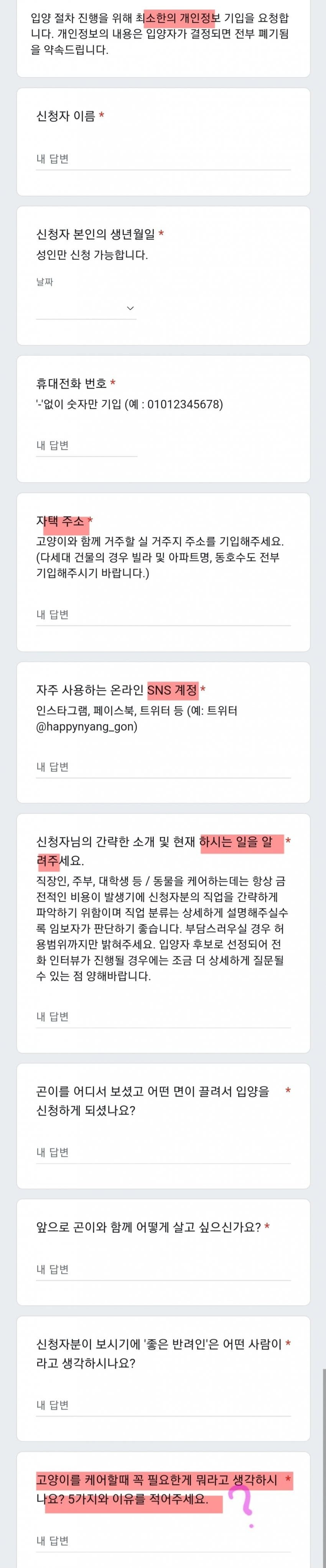신청자 이름 답변 입력란 선택
This screenshot has width=326, height=1568.
coord(163,159)
